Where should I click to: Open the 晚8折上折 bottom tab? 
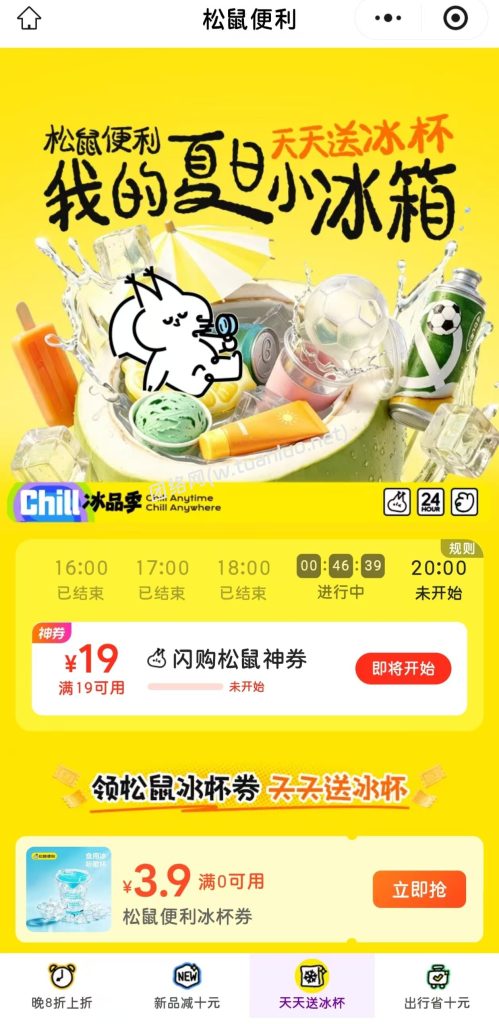(62, 987)
